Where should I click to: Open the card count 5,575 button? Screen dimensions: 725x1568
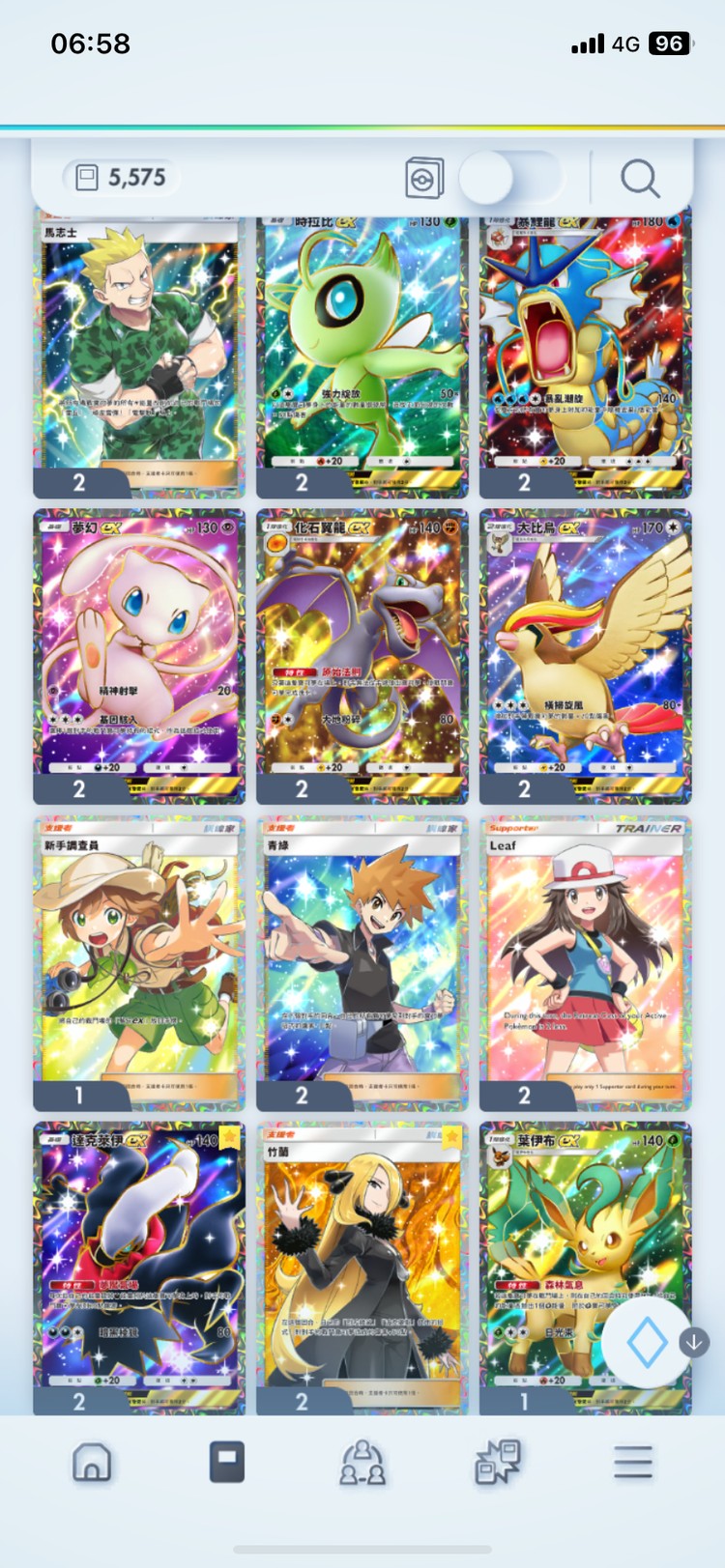[x=121, y=178]
